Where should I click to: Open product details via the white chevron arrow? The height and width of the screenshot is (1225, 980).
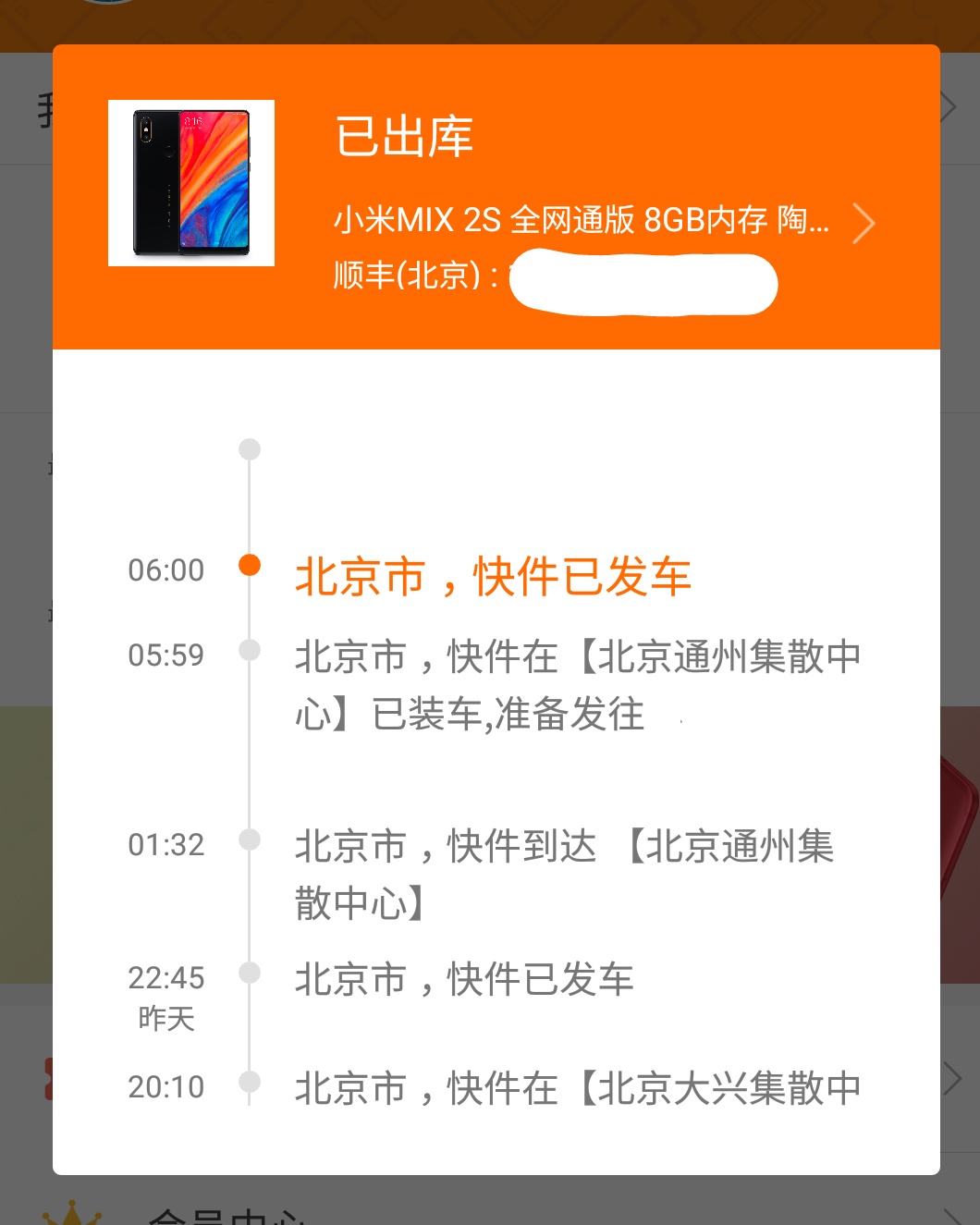pos(864,223)
